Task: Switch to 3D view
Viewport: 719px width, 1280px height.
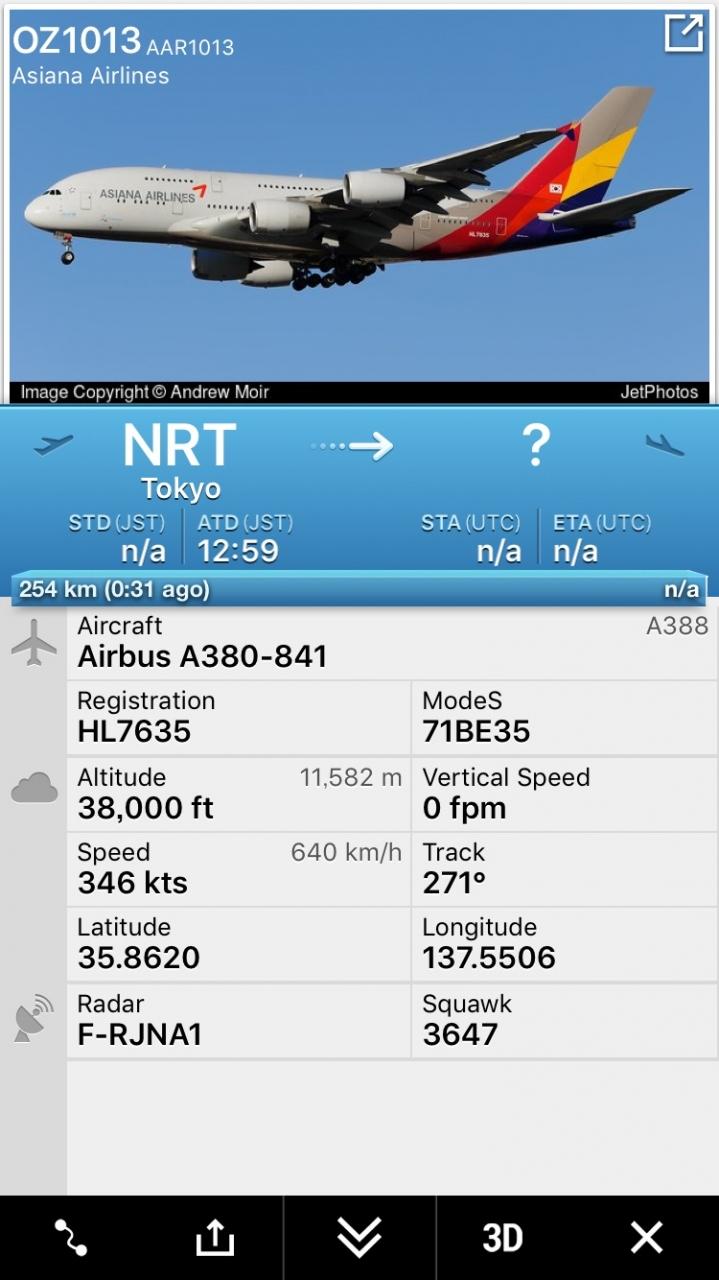Action: tap(502, 1238)
